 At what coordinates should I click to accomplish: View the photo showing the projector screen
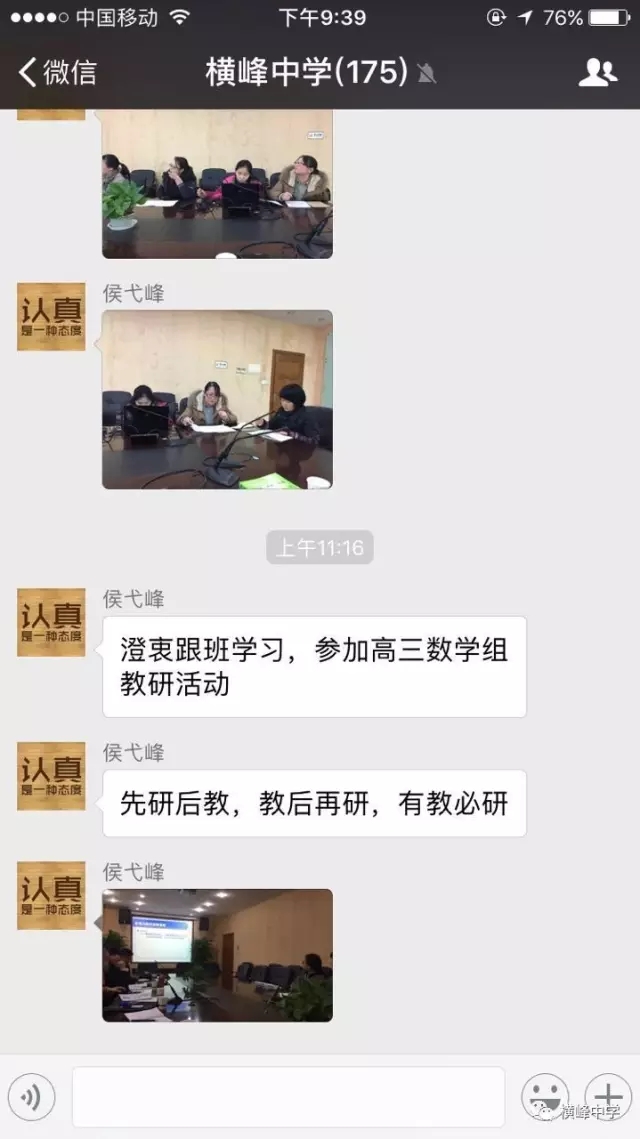(217, 955)
